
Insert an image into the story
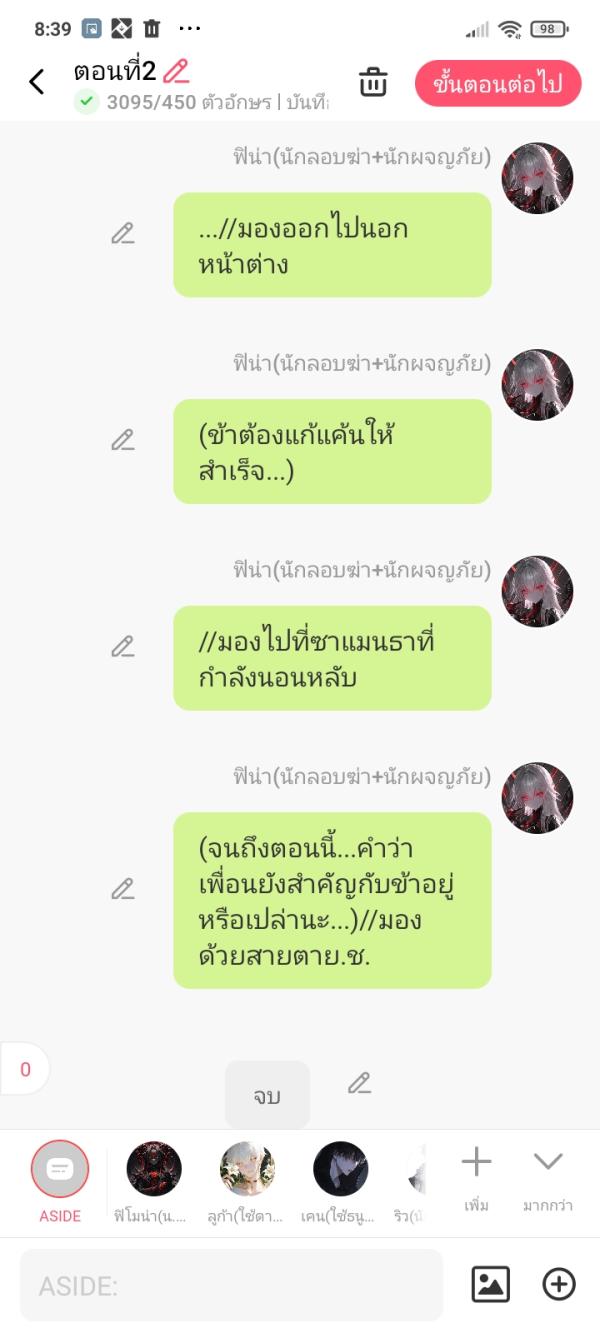pos(490,1284)
